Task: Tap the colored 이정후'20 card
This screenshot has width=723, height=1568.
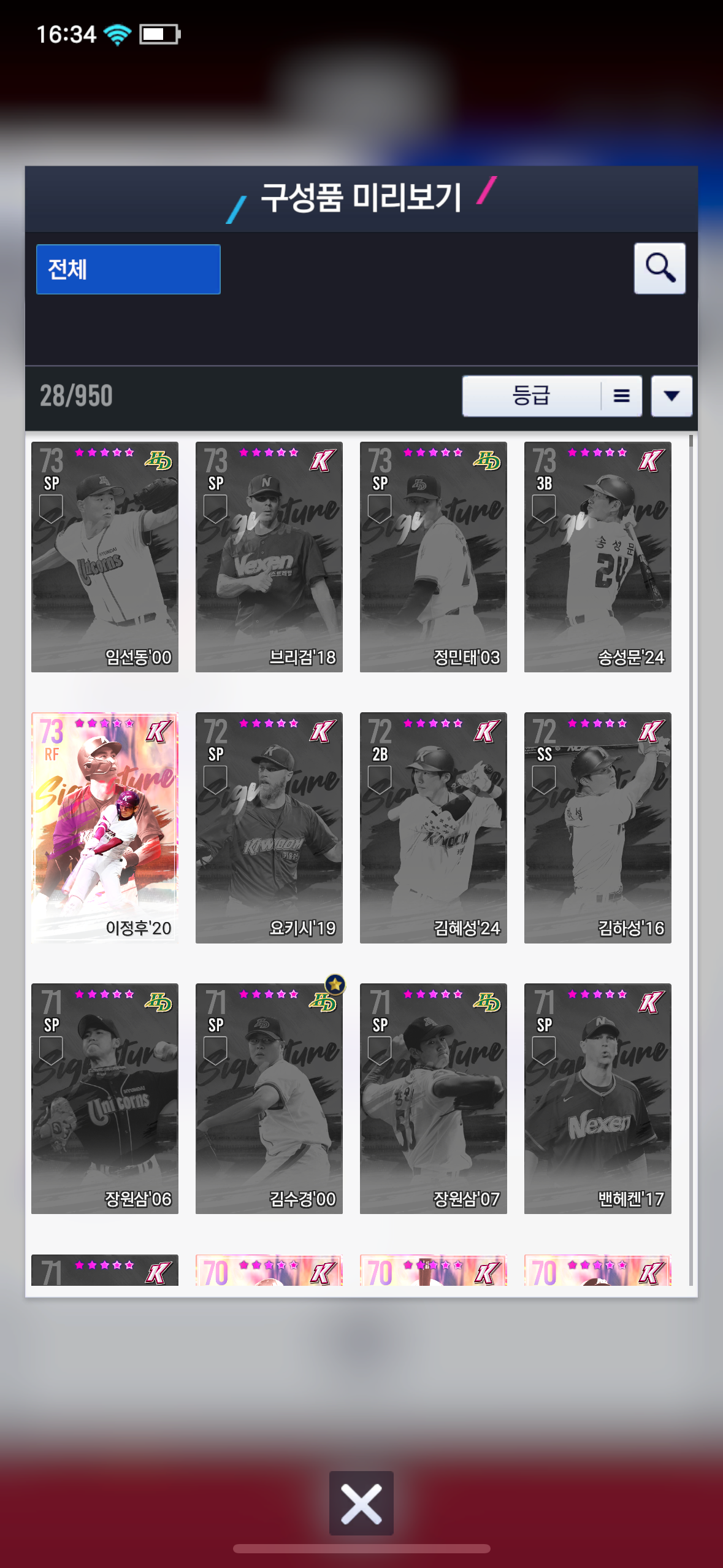Action: click(105, 827)
